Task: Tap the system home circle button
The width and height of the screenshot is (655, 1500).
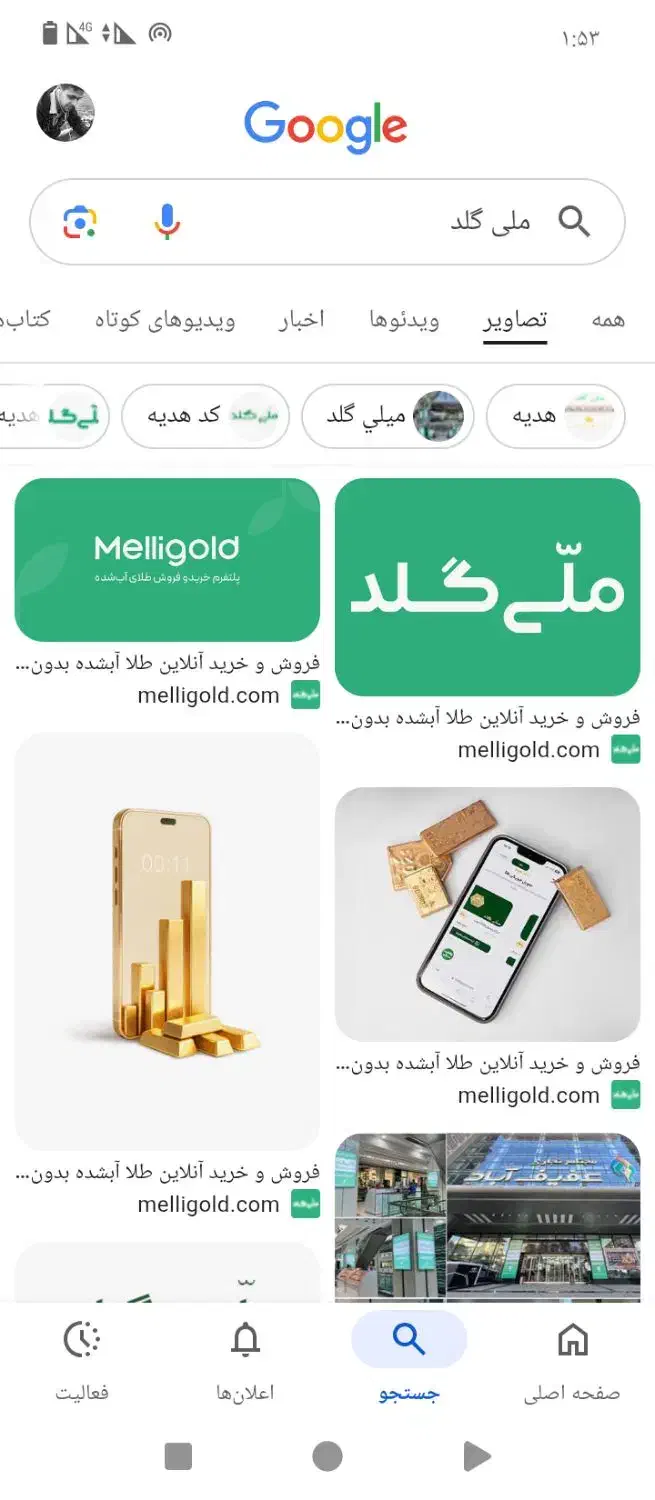Action: click(327, 1456)
